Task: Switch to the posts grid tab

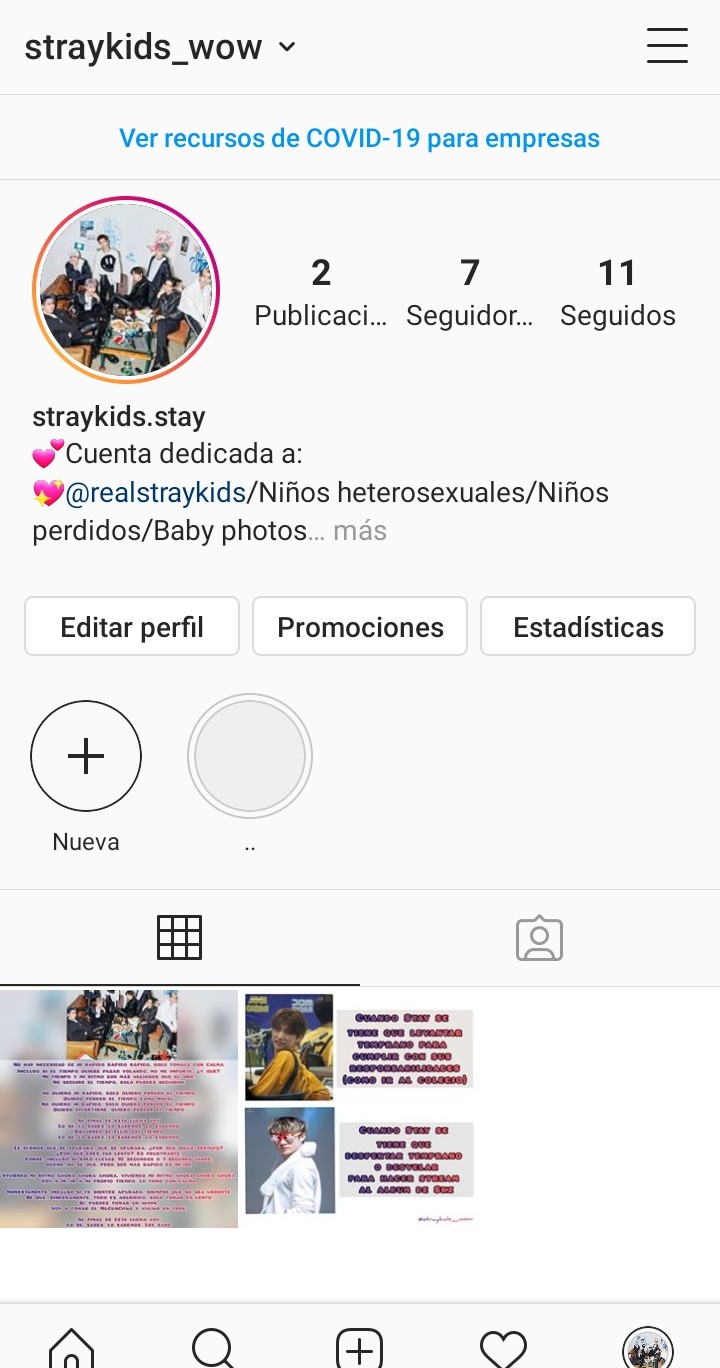Action: 180,937
